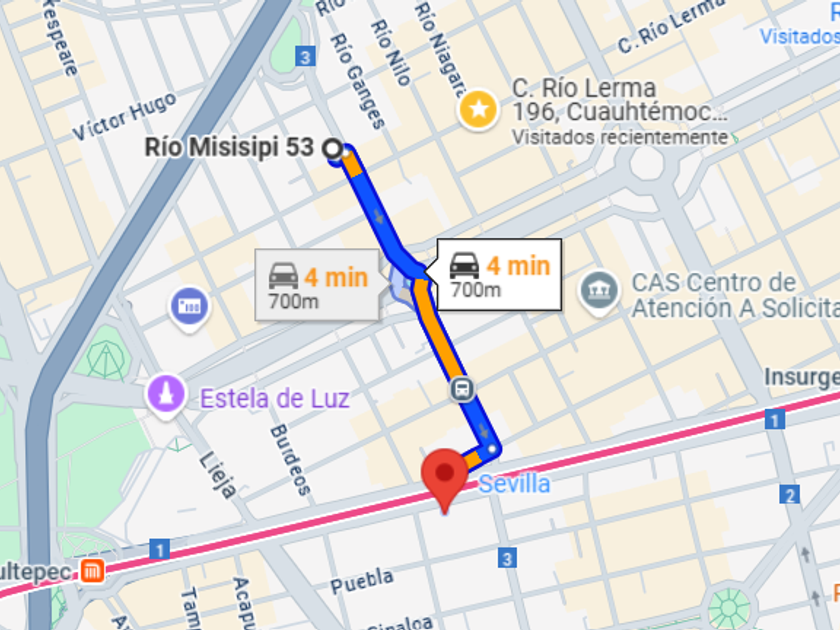This screenshot has height=630, width=840.
Task: View the CAS Centro de Atención place marker
Action: 599,294
